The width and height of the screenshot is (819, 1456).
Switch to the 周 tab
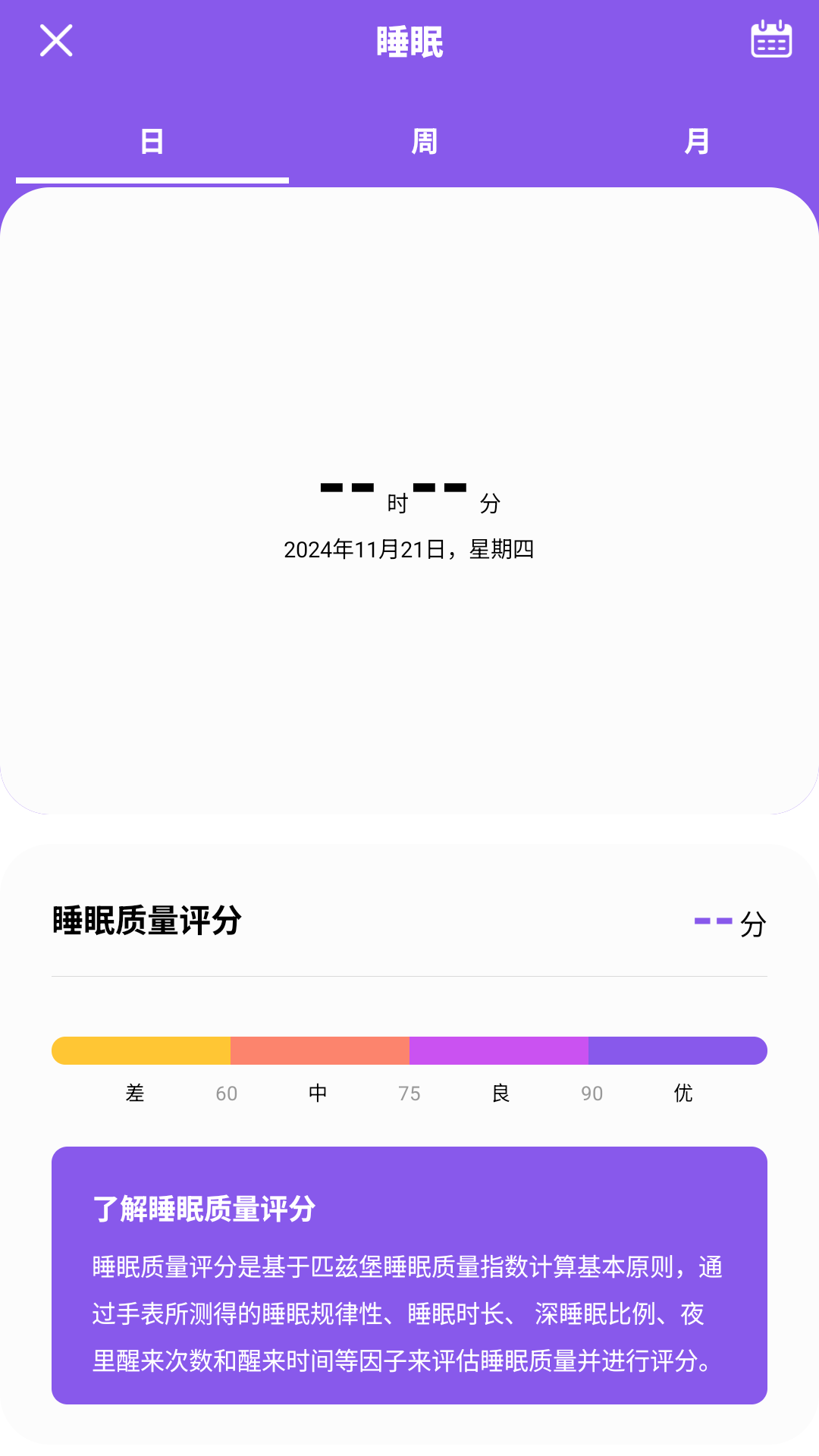[423, 141]
